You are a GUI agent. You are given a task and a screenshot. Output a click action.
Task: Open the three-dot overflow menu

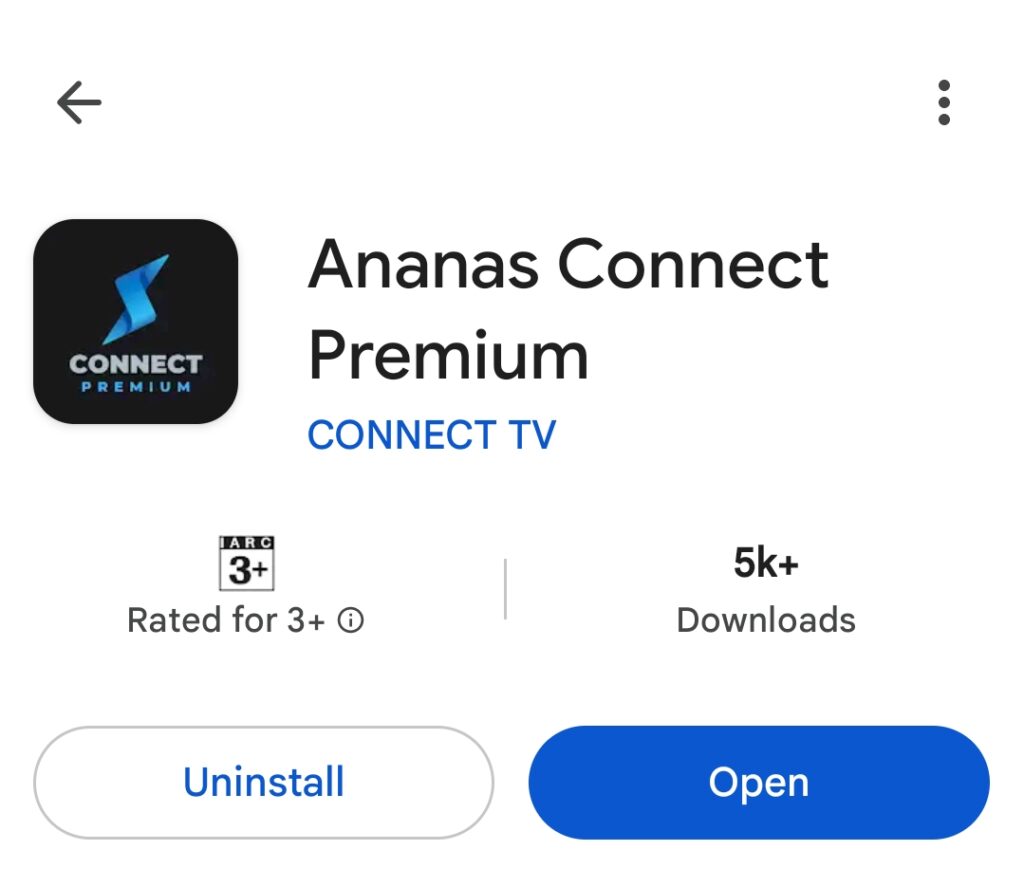[x=943, y=103]
